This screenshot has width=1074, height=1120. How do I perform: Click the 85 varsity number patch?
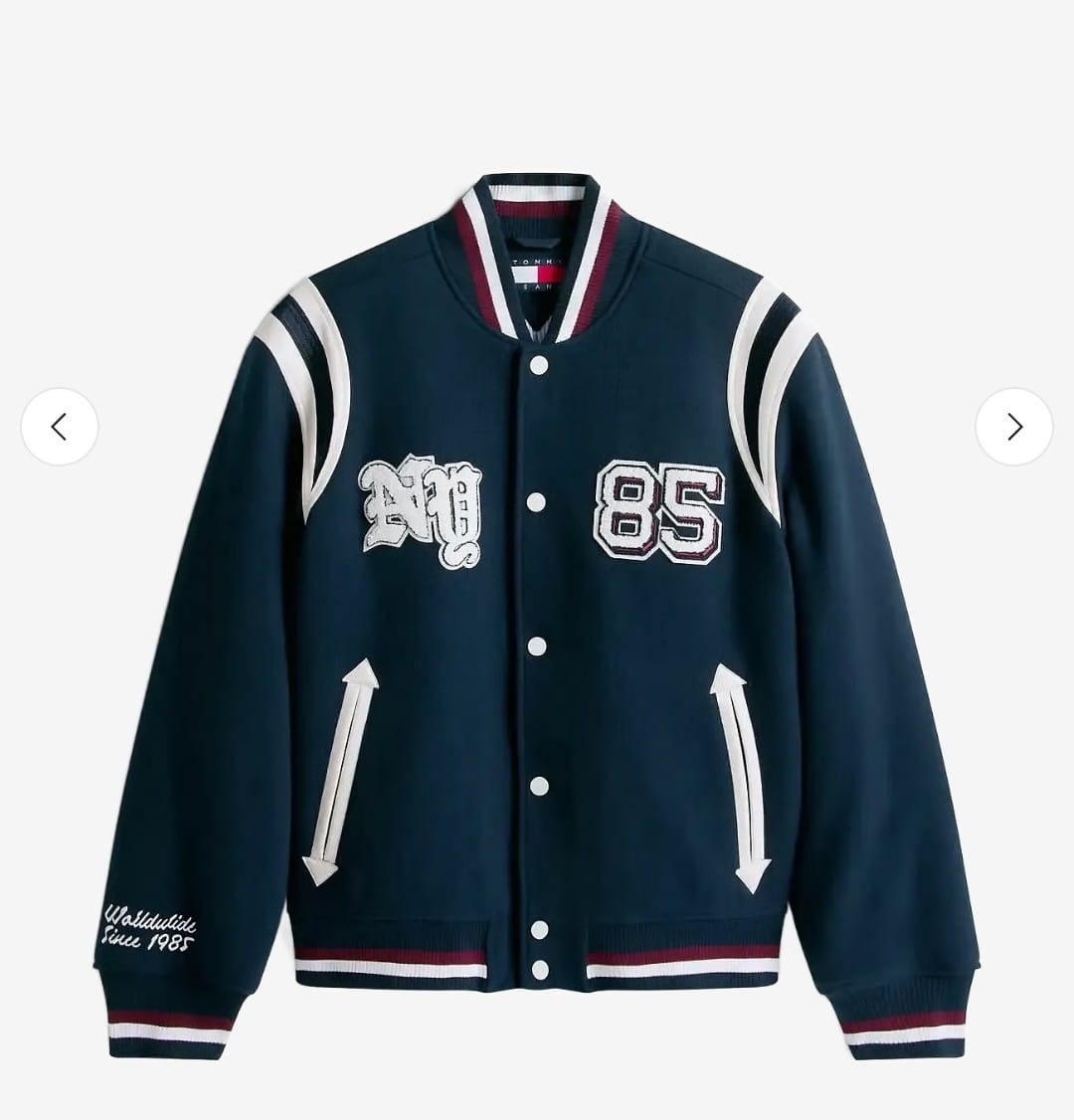[x=661, y=507]
